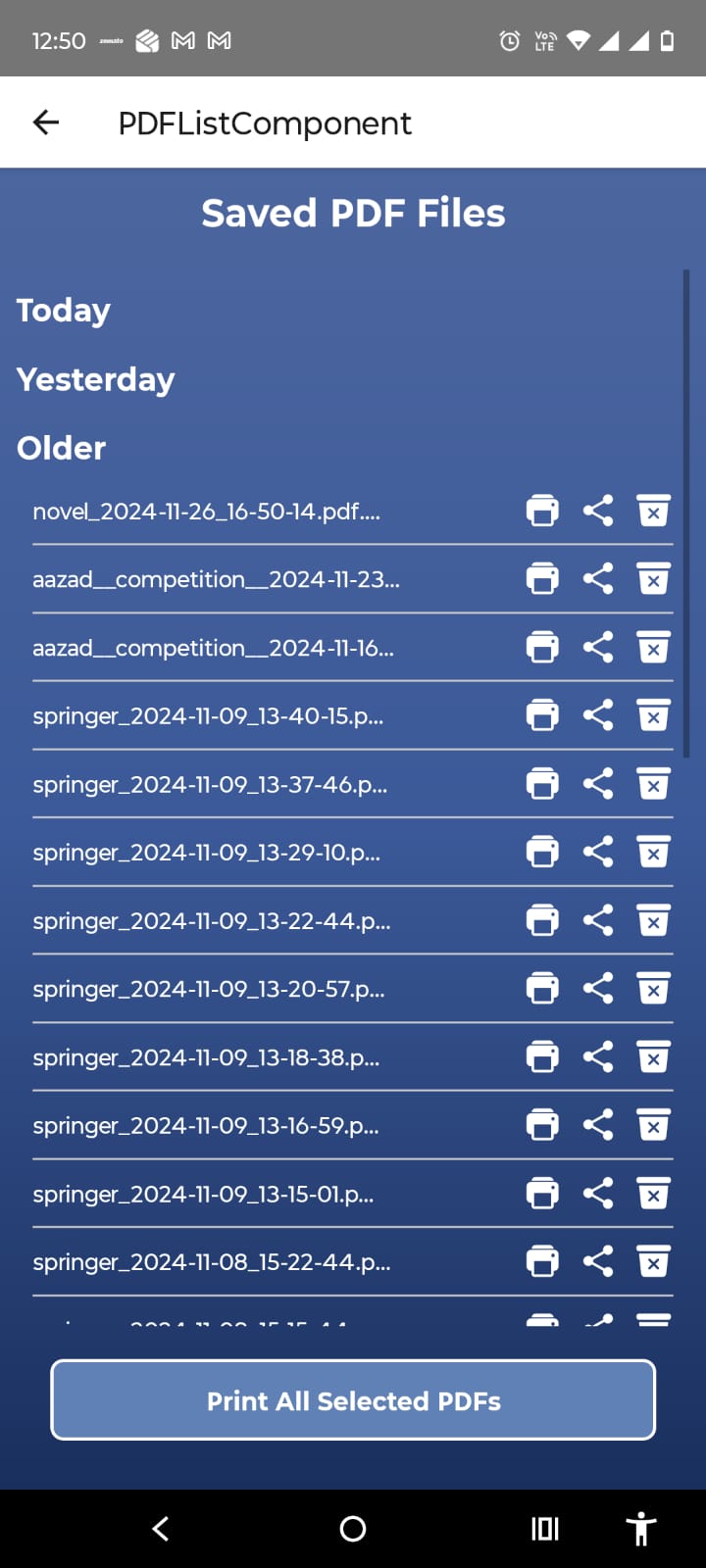This screenshot has width=706, height=1568.
Task: Share the aazad_competition 2024-11-23 PDF
Action: (598, 579)
